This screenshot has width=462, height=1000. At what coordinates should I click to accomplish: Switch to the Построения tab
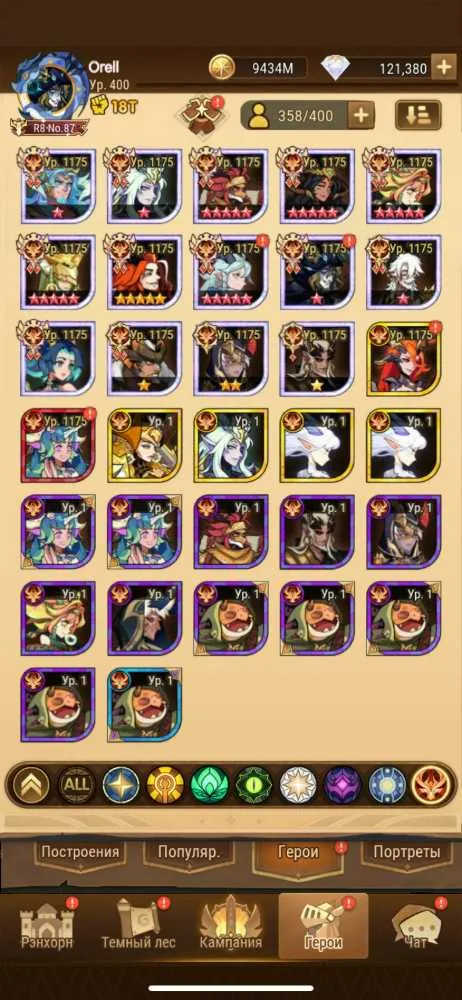click(80, 853)
